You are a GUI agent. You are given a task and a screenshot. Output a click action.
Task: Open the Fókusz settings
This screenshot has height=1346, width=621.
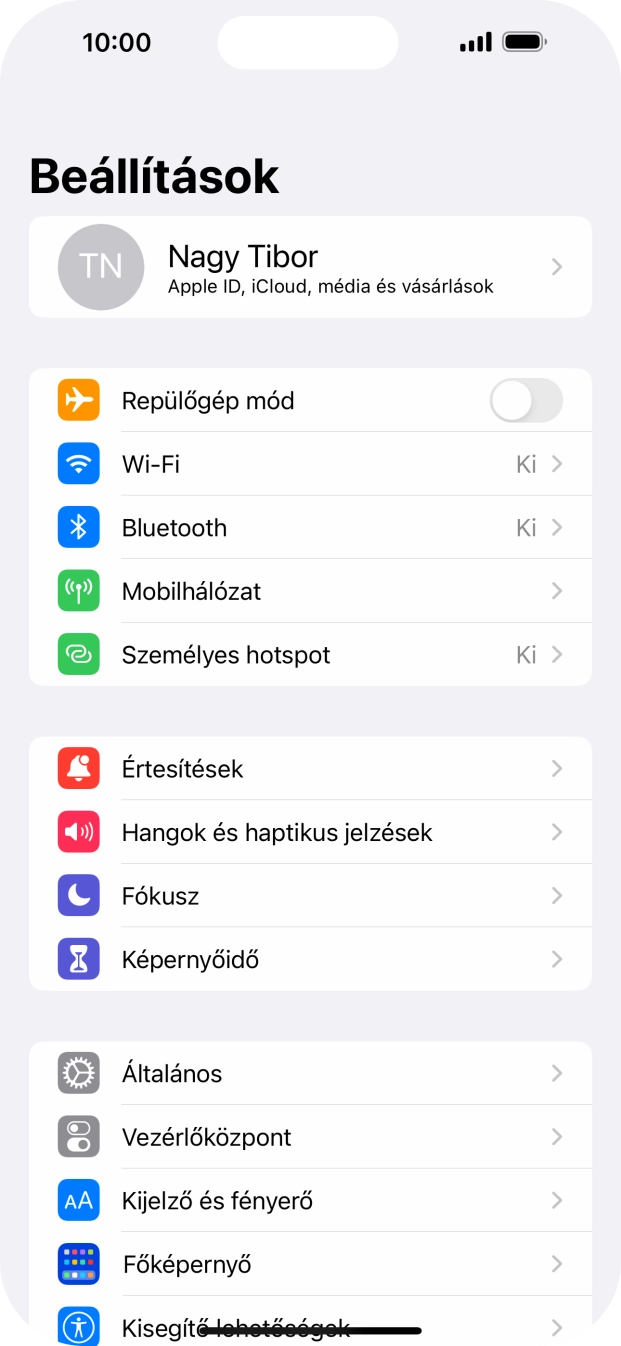[310, 896]
